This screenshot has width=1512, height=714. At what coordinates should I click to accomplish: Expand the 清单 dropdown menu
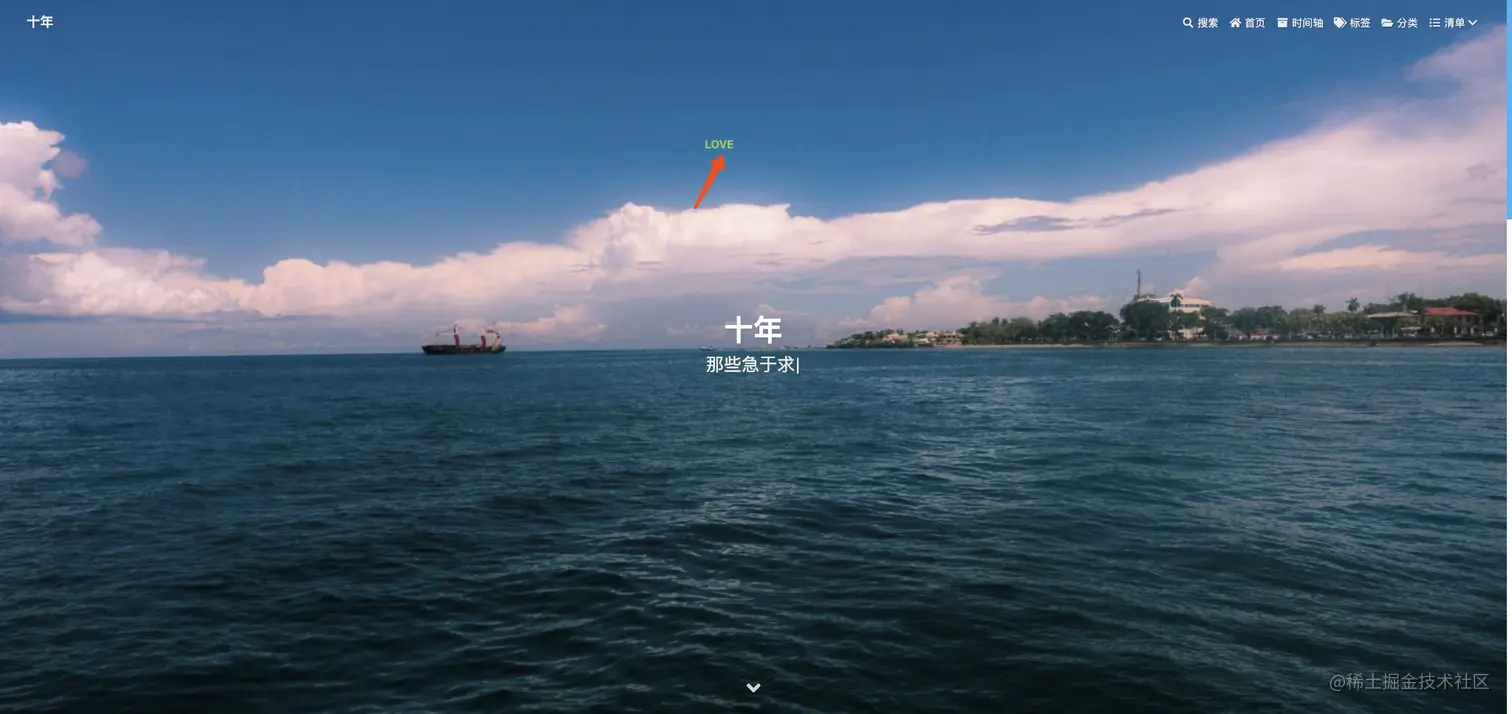tap(1453, 23)
